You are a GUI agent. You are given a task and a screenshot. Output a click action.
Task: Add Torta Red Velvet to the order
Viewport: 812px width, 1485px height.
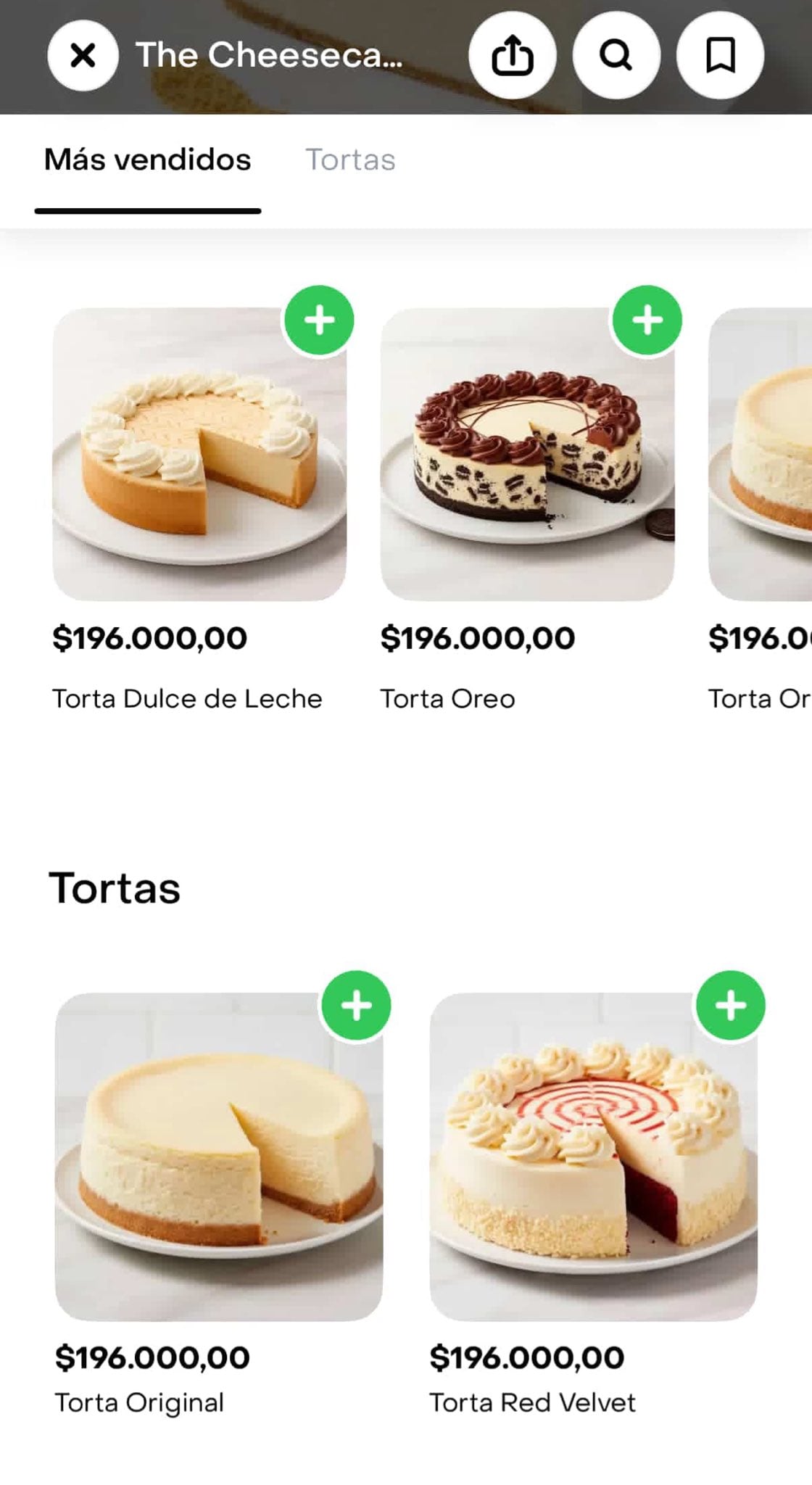point(730,1004)
